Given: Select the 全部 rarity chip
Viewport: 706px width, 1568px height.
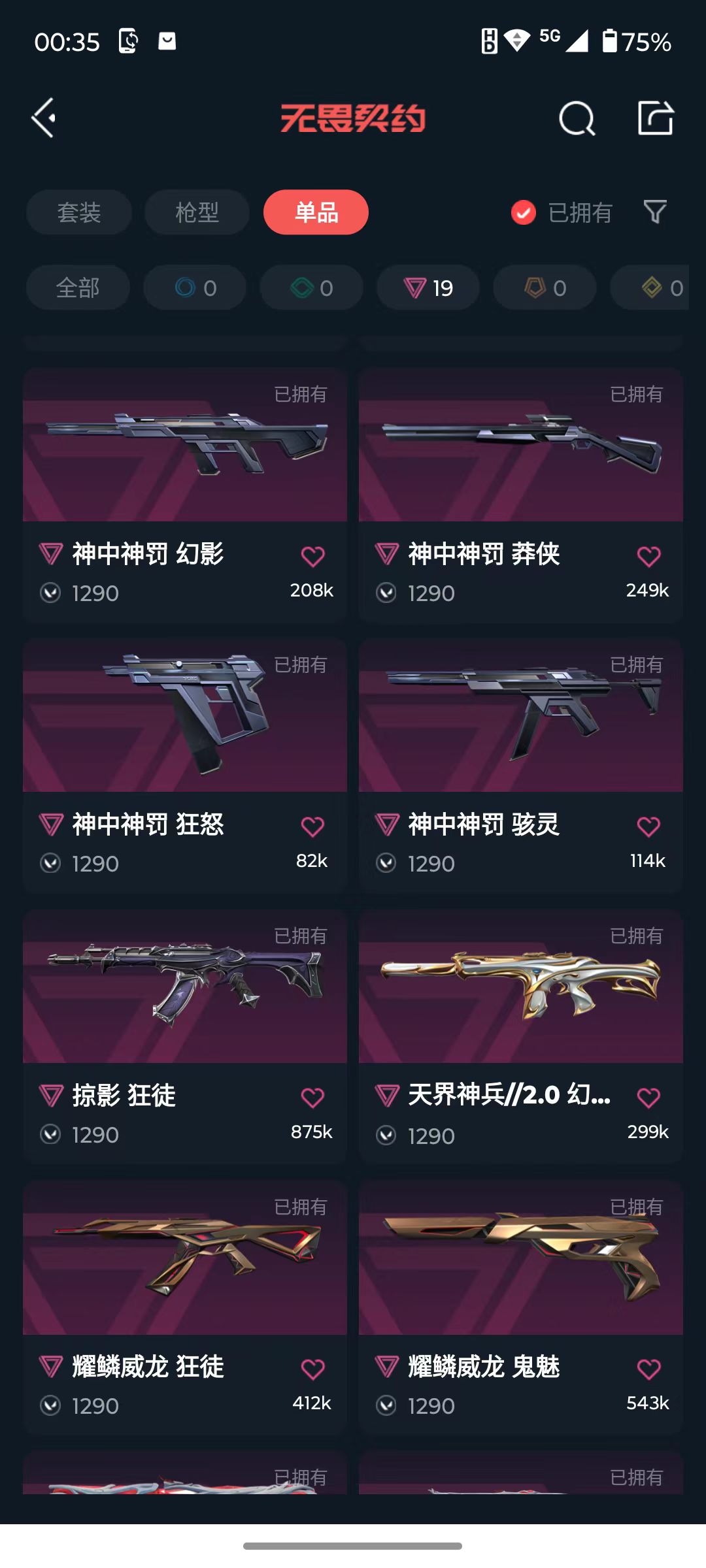Looking at the screenshot, I should [x=78, y=287].
